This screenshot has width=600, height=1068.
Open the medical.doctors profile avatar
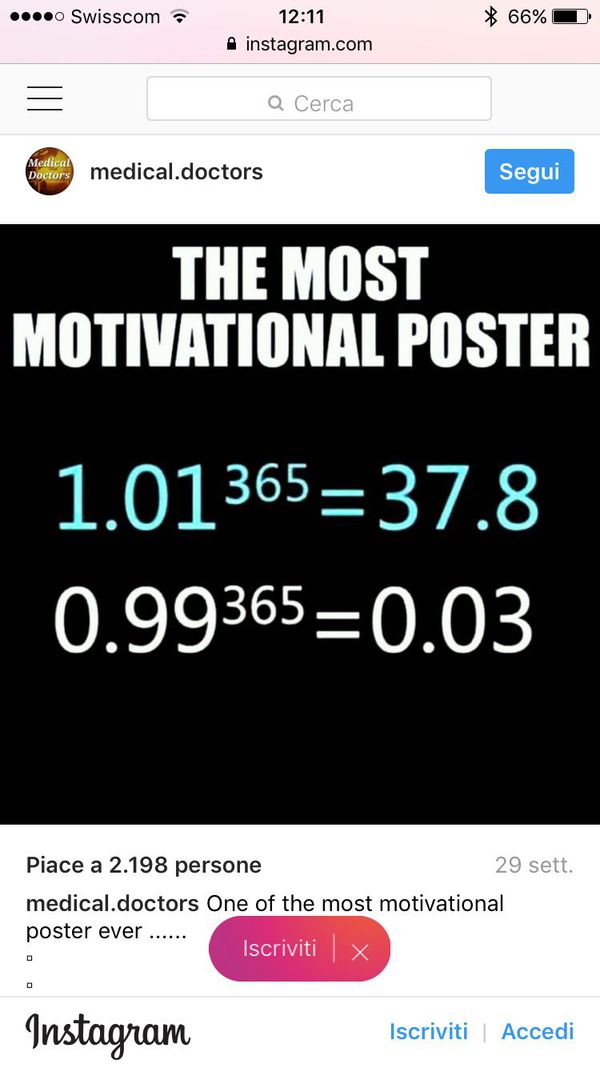coord(49,171)
